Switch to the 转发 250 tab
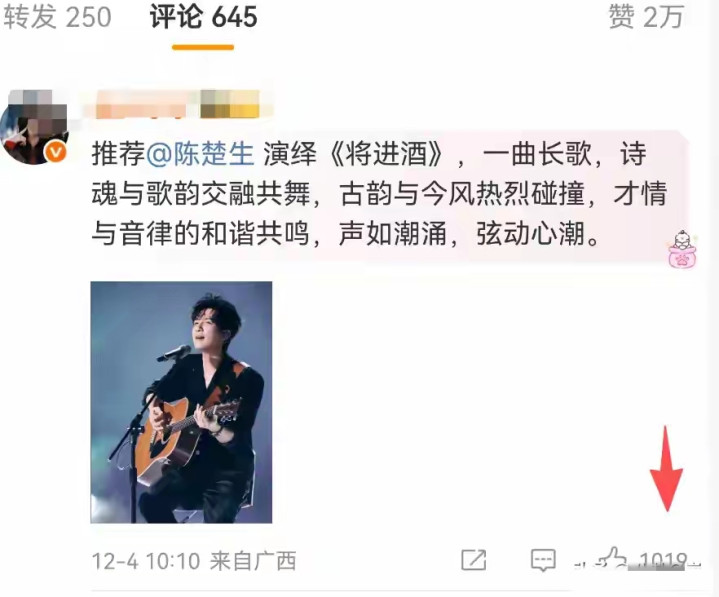Viewport: 719px width, 597px height. pyautogui.click(x=56, y=17)
